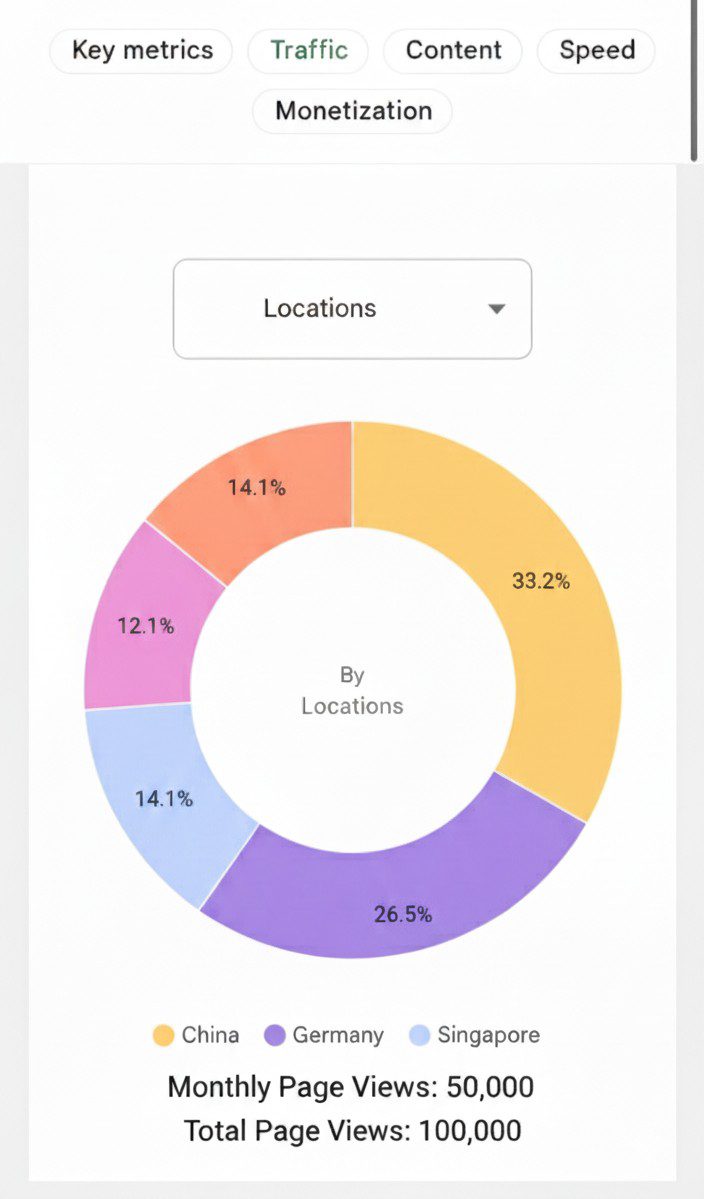Toggle China in the chart legend
704x1199 pixels.
[x=196, y=1035]
